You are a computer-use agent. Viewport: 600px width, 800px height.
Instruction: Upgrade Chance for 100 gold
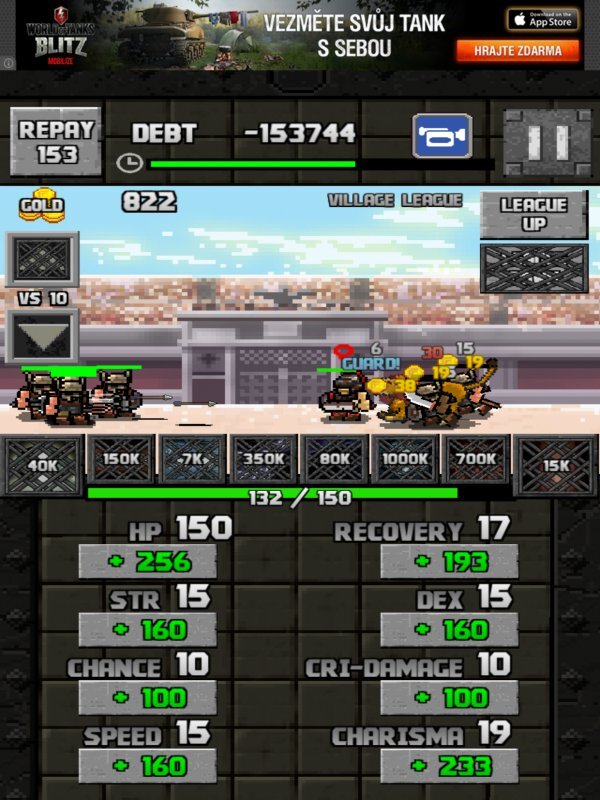(x=149, y=698)
